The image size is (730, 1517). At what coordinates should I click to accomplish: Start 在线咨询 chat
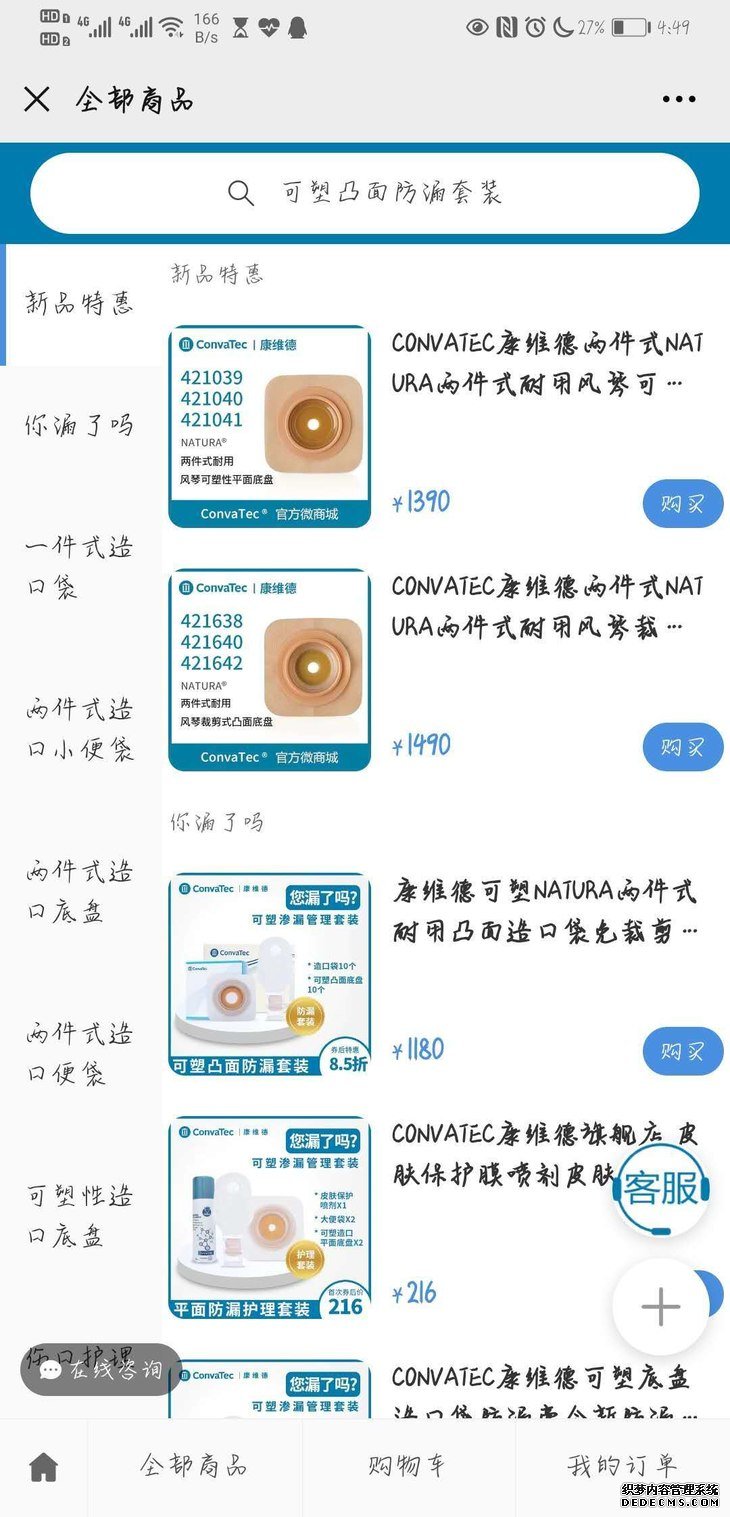click(101, 1369)
